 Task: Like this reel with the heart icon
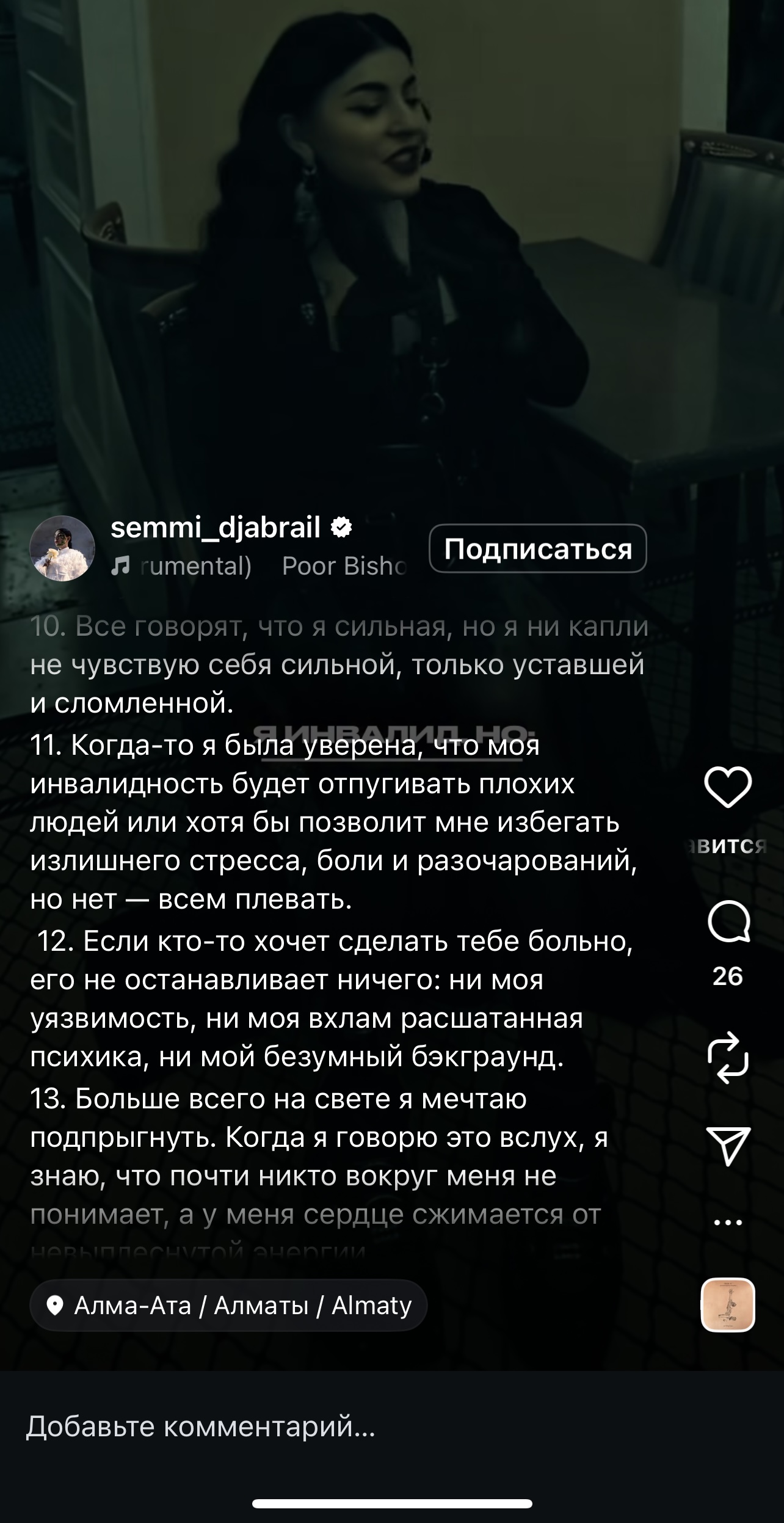point(728,788)
